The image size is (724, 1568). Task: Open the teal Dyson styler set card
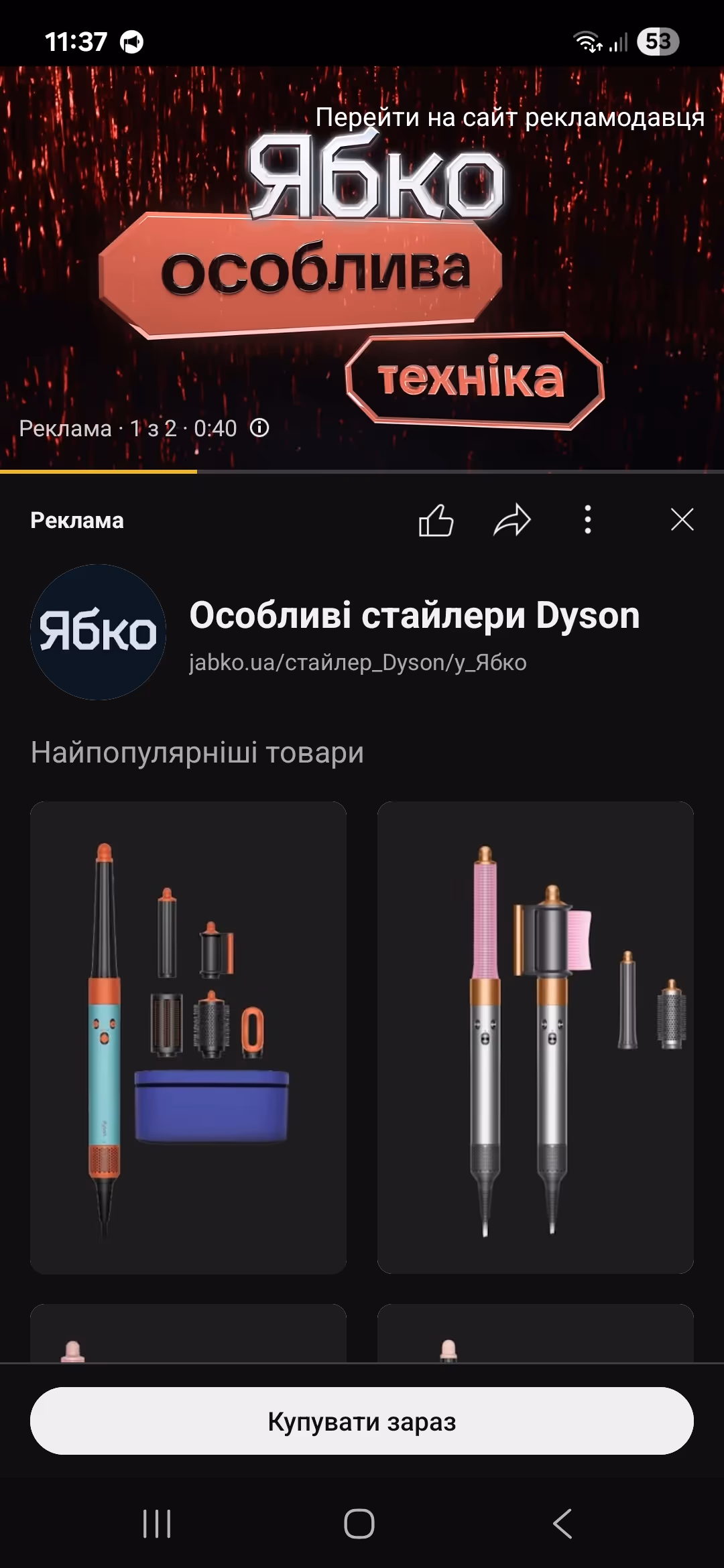188,1037
